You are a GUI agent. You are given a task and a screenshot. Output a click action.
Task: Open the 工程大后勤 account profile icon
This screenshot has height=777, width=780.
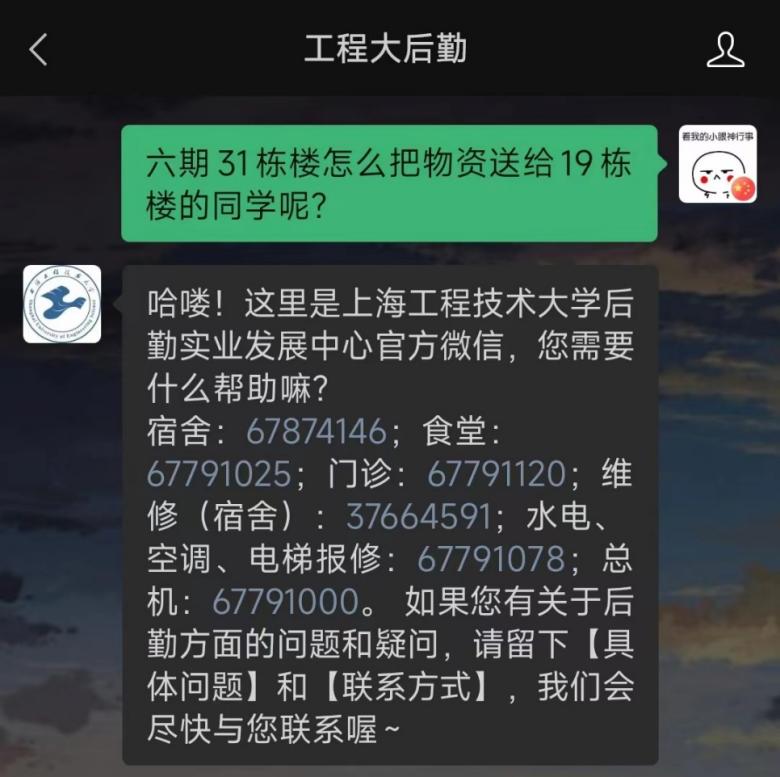(x=725, y=49)
